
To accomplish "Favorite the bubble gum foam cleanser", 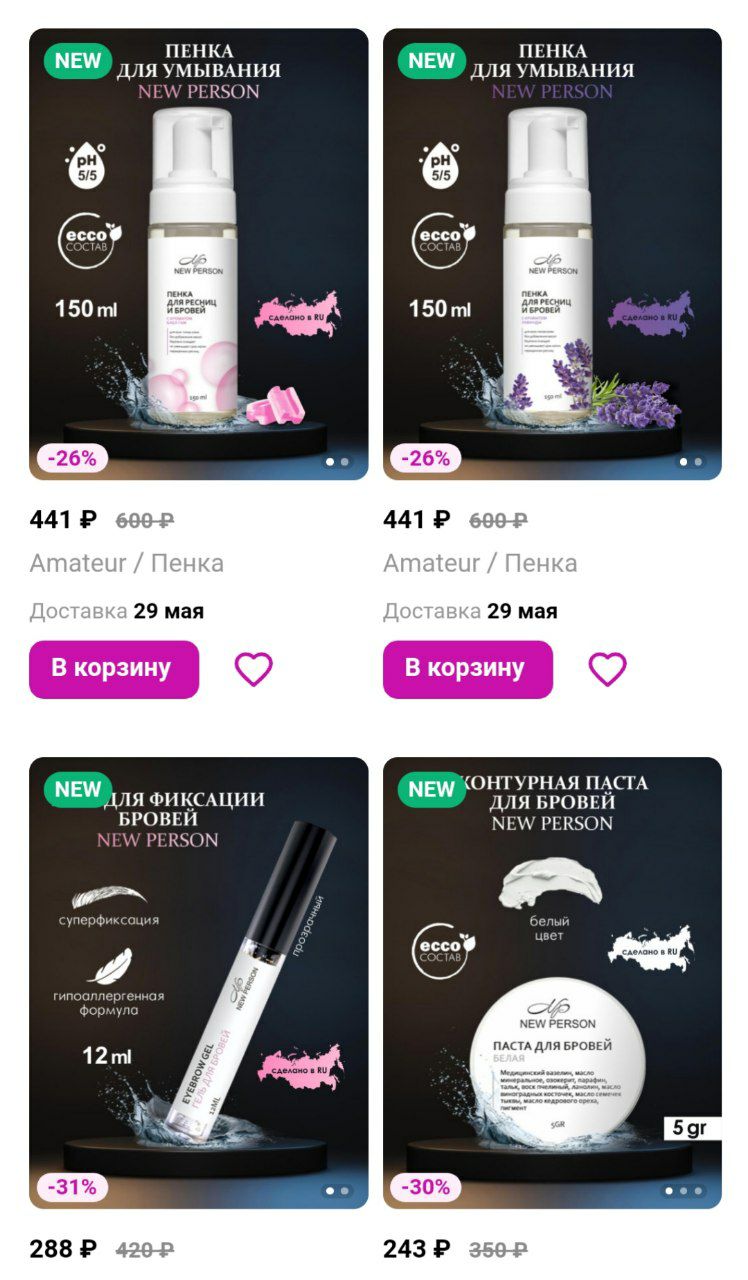I will 253,669.
